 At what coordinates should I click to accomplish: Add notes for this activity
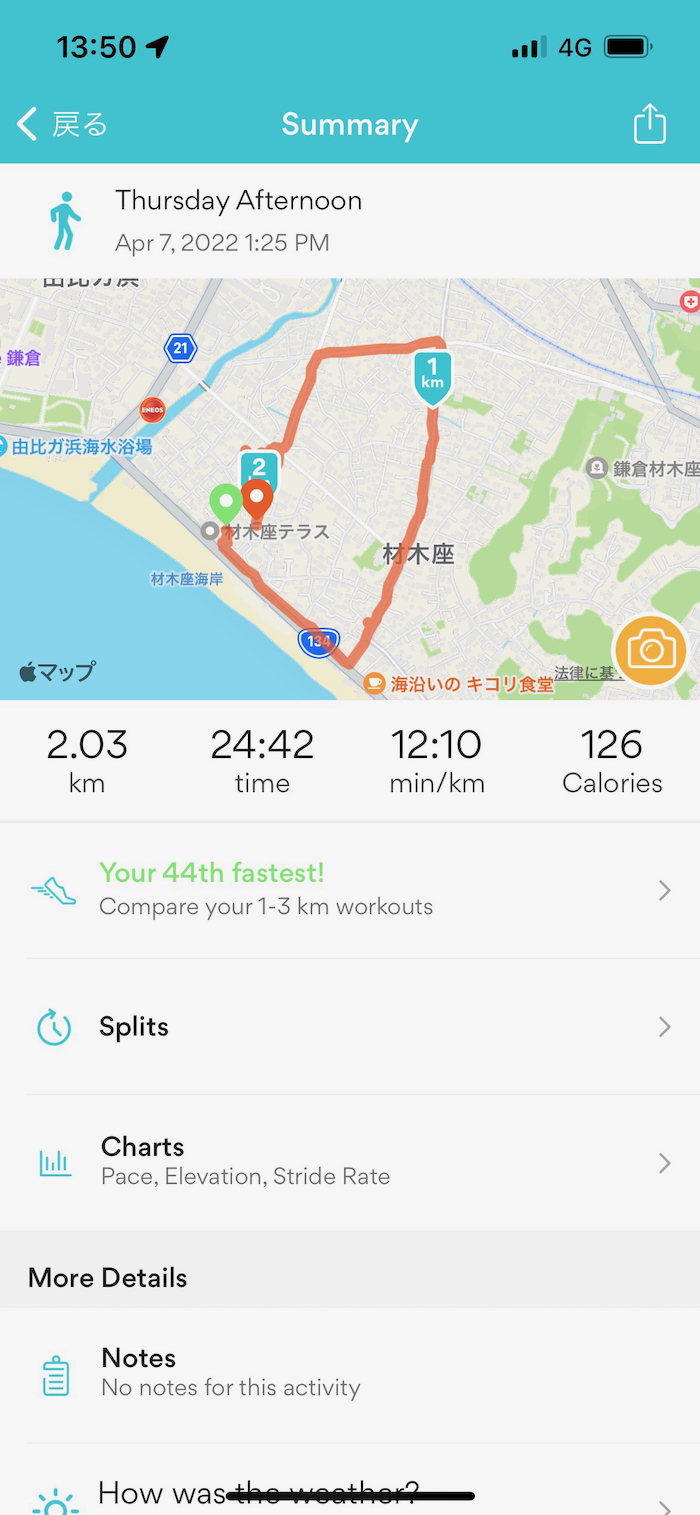coord(350,1374)
